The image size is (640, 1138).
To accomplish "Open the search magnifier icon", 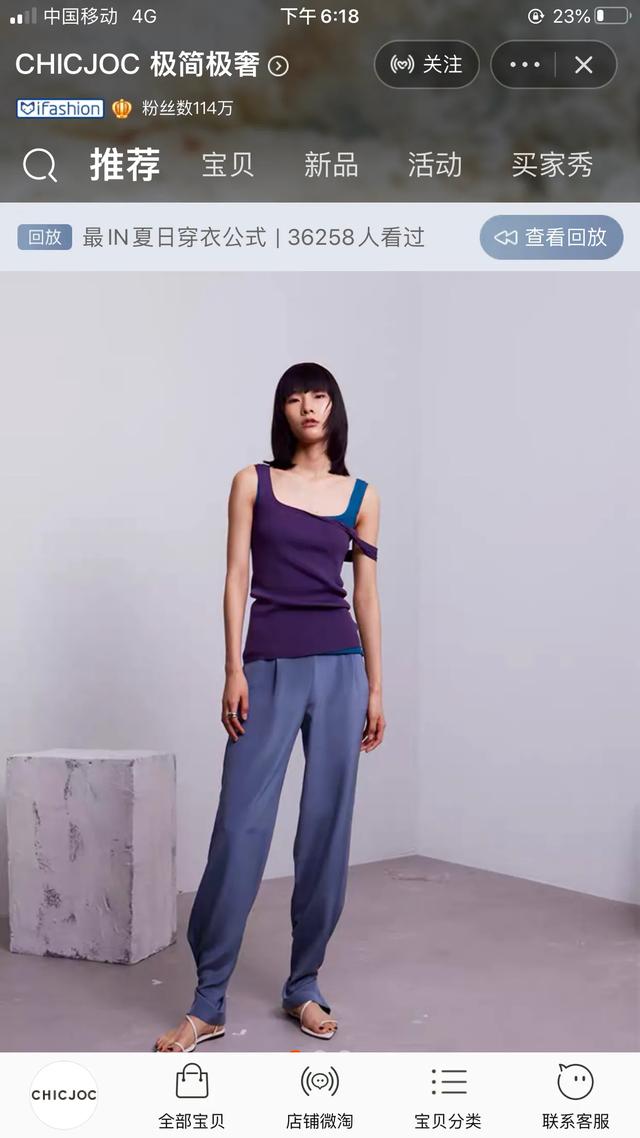I will 39,165.
